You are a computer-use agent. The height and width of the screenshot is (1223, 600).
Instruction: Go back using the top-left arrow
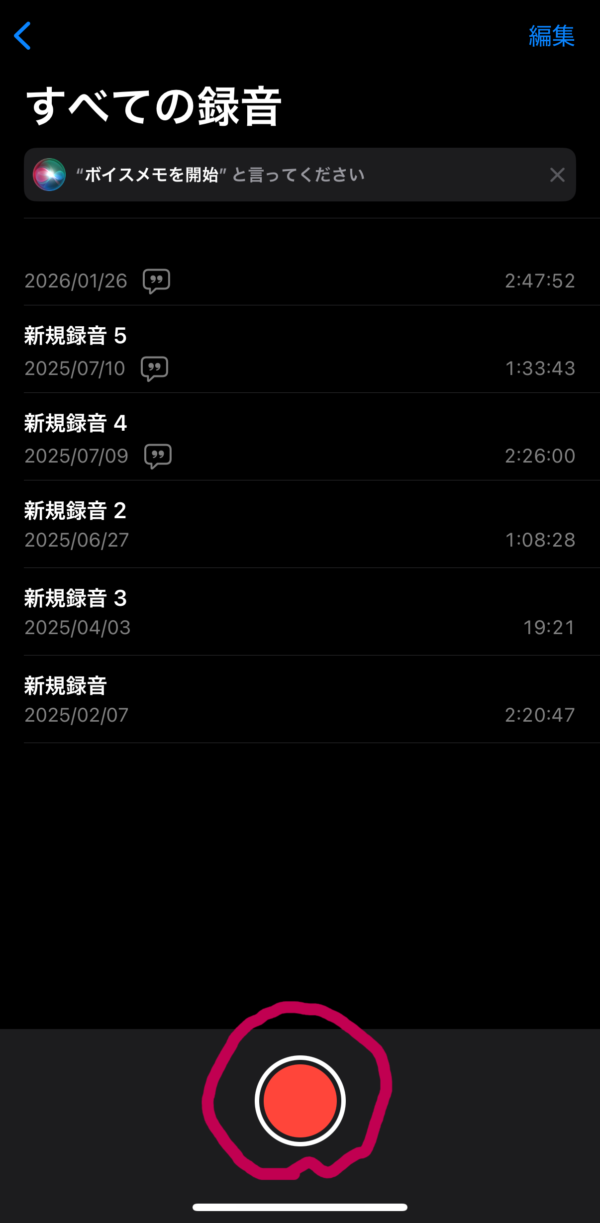tap(23, 37)
